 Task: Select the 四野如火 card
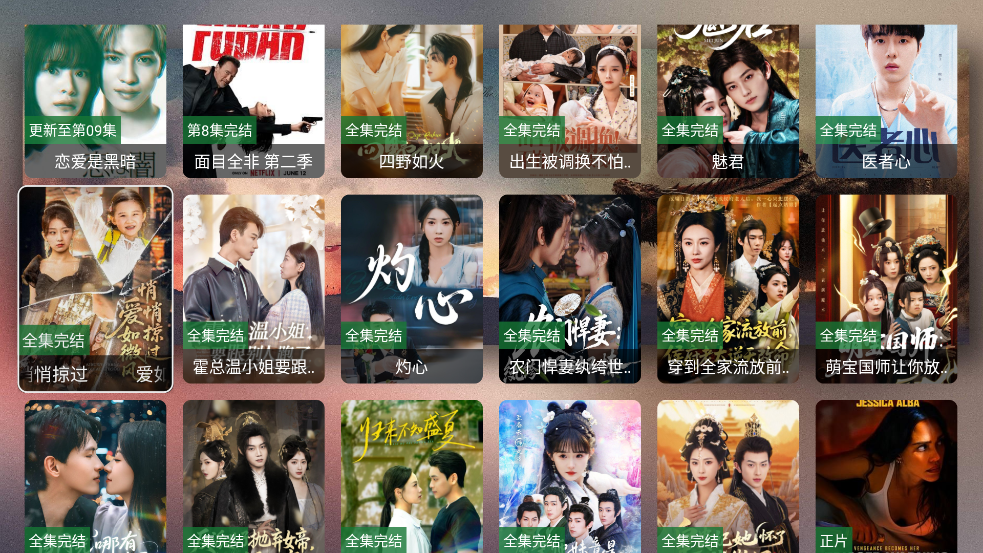(411, 100)
